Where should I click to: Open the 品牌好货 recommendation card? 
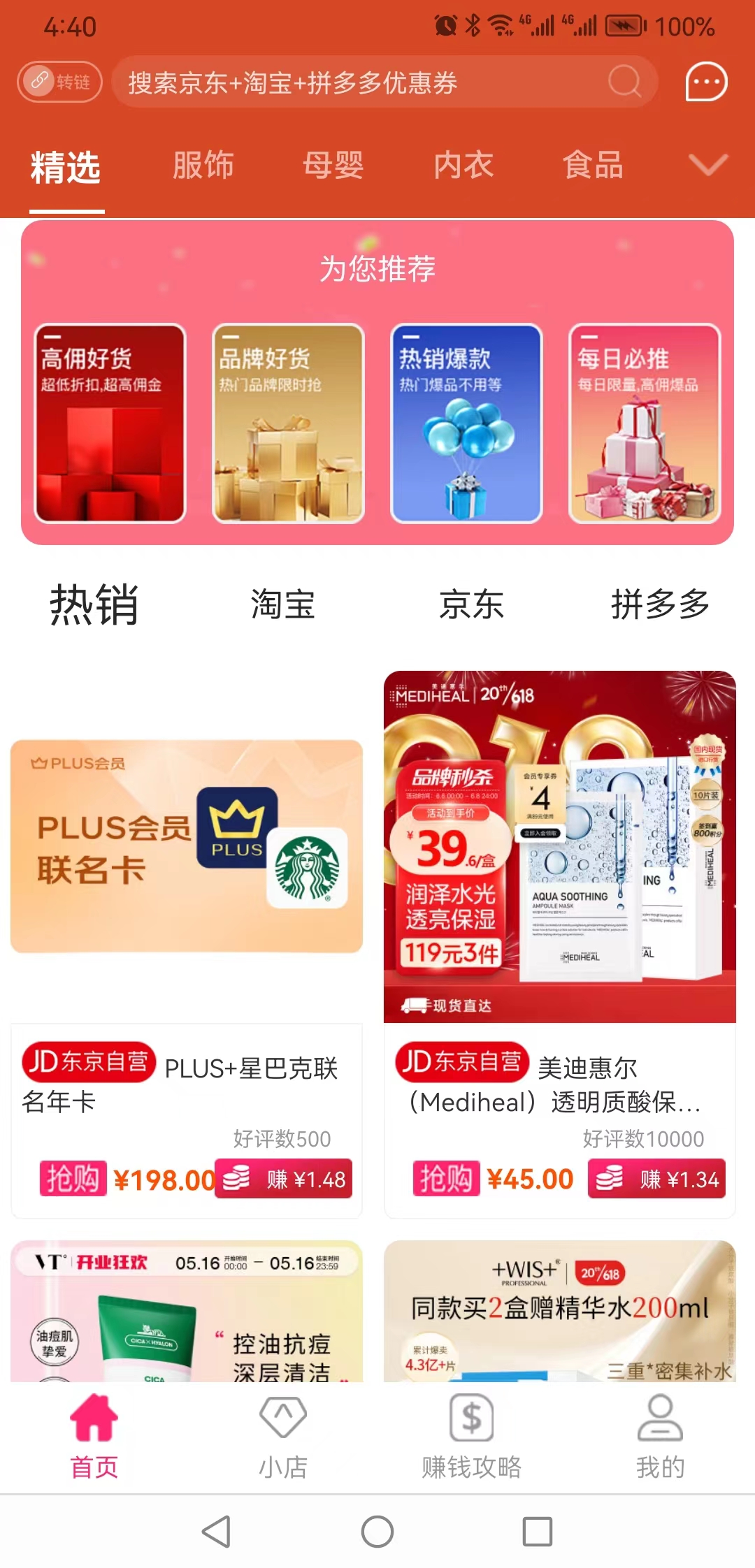pos(288,423)
